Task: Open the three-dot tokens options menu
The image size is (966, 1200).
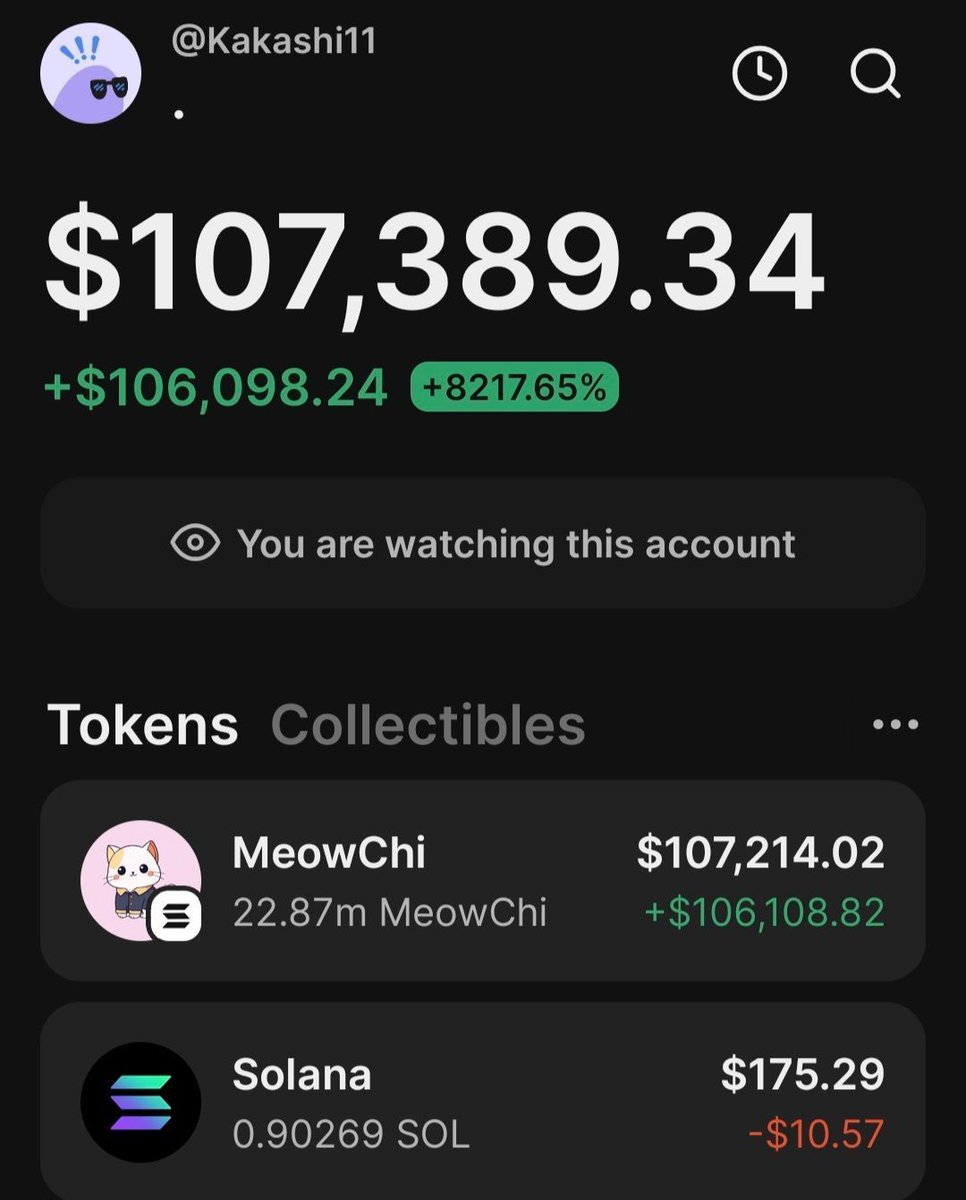Action: pos(895,725)
